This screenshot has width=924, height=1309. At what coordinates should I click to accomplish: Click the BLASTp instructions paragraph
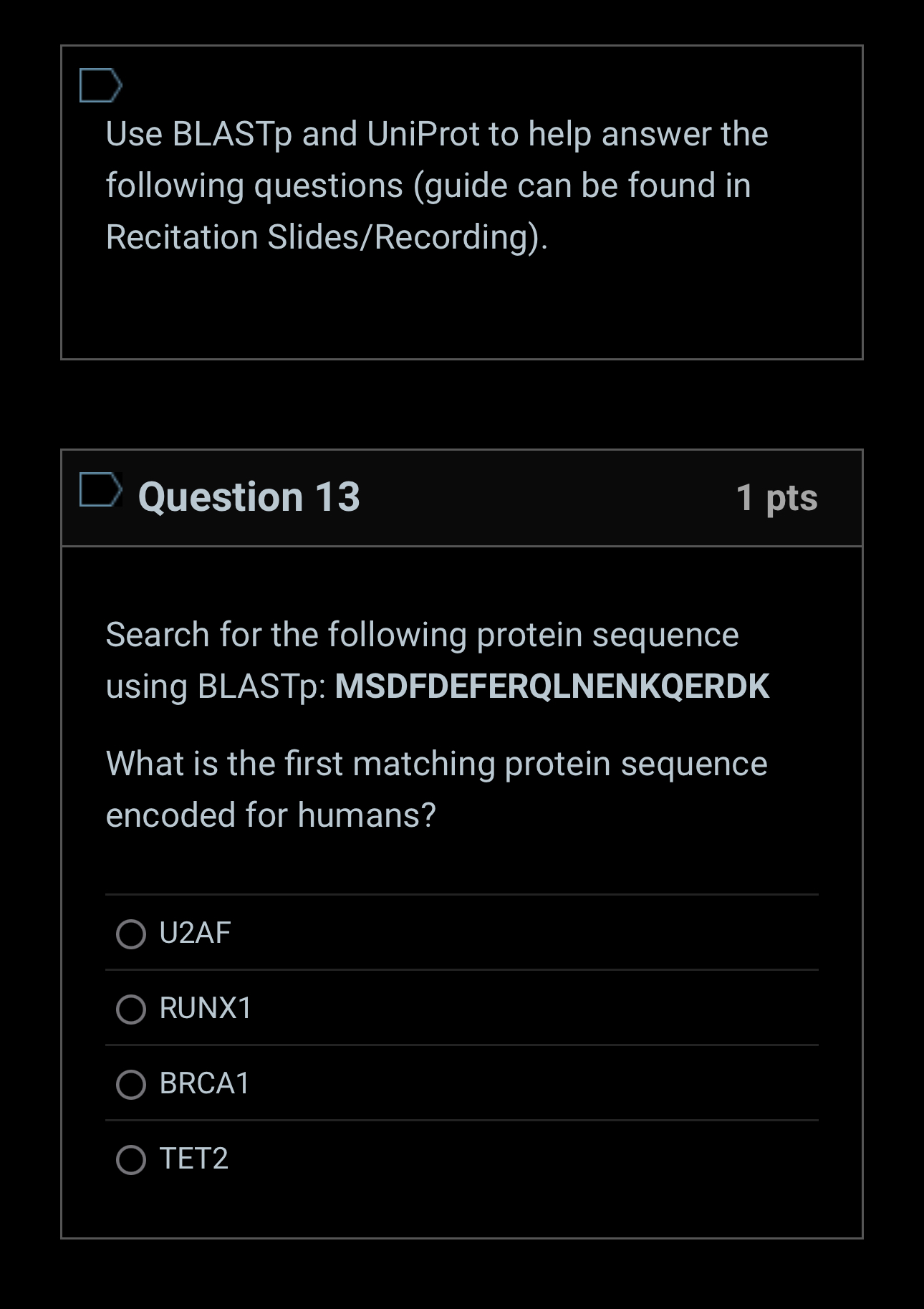tap(437, 183)
